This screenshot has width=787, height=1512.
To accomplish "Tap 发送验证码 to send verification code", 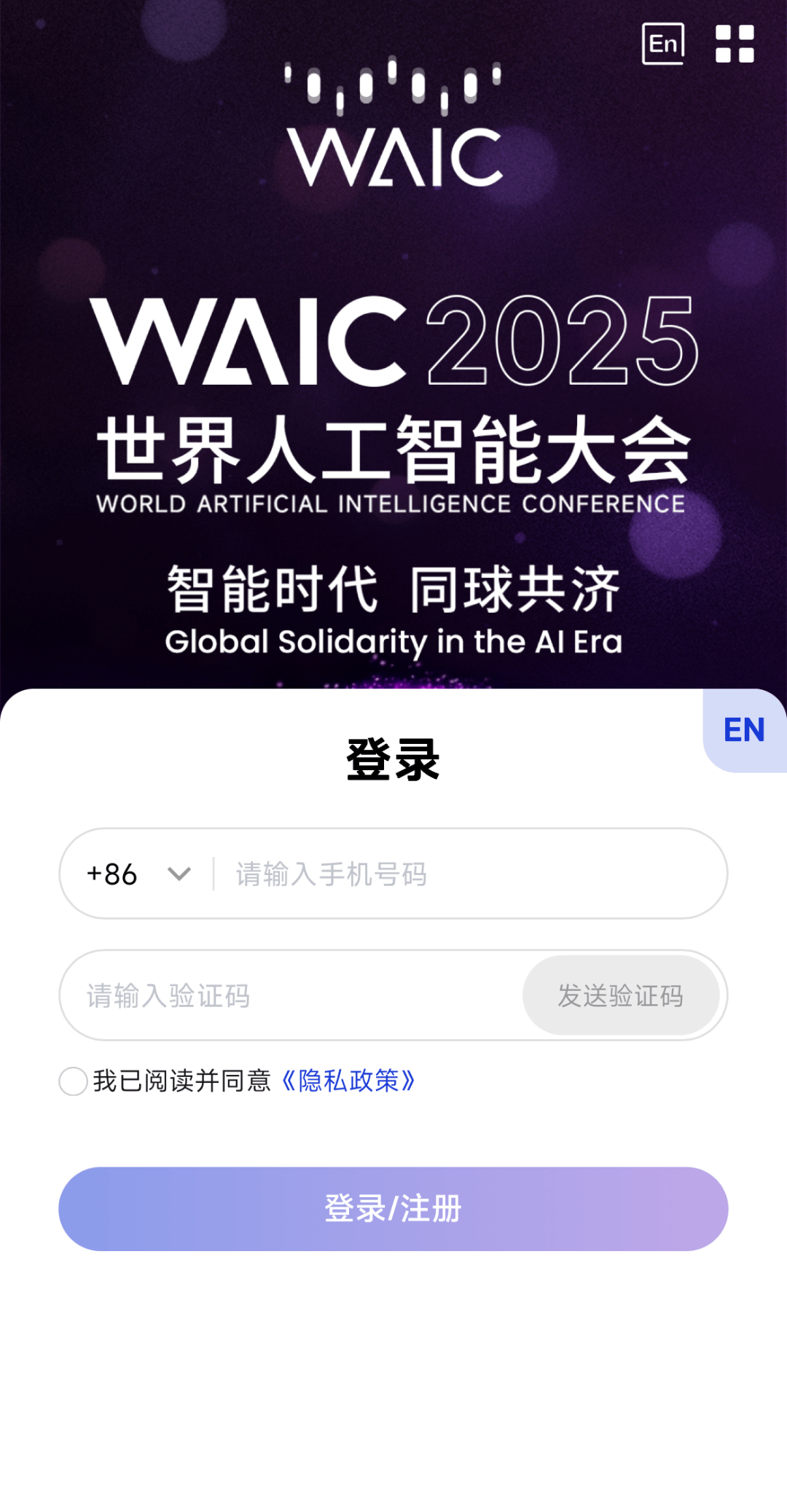I will 620,995.
